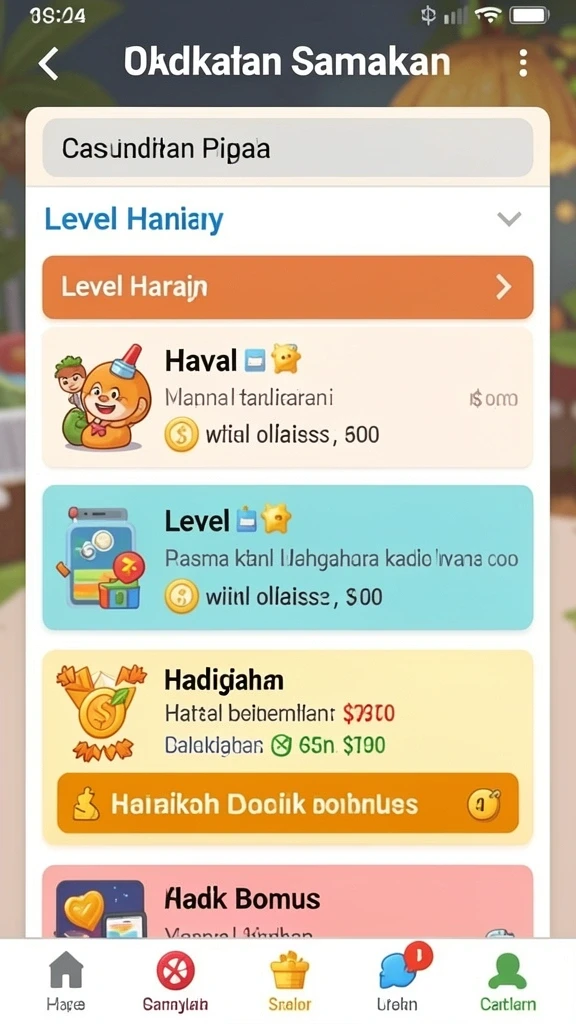Collapse the Level Haniary section chevron

click(509, 219)
